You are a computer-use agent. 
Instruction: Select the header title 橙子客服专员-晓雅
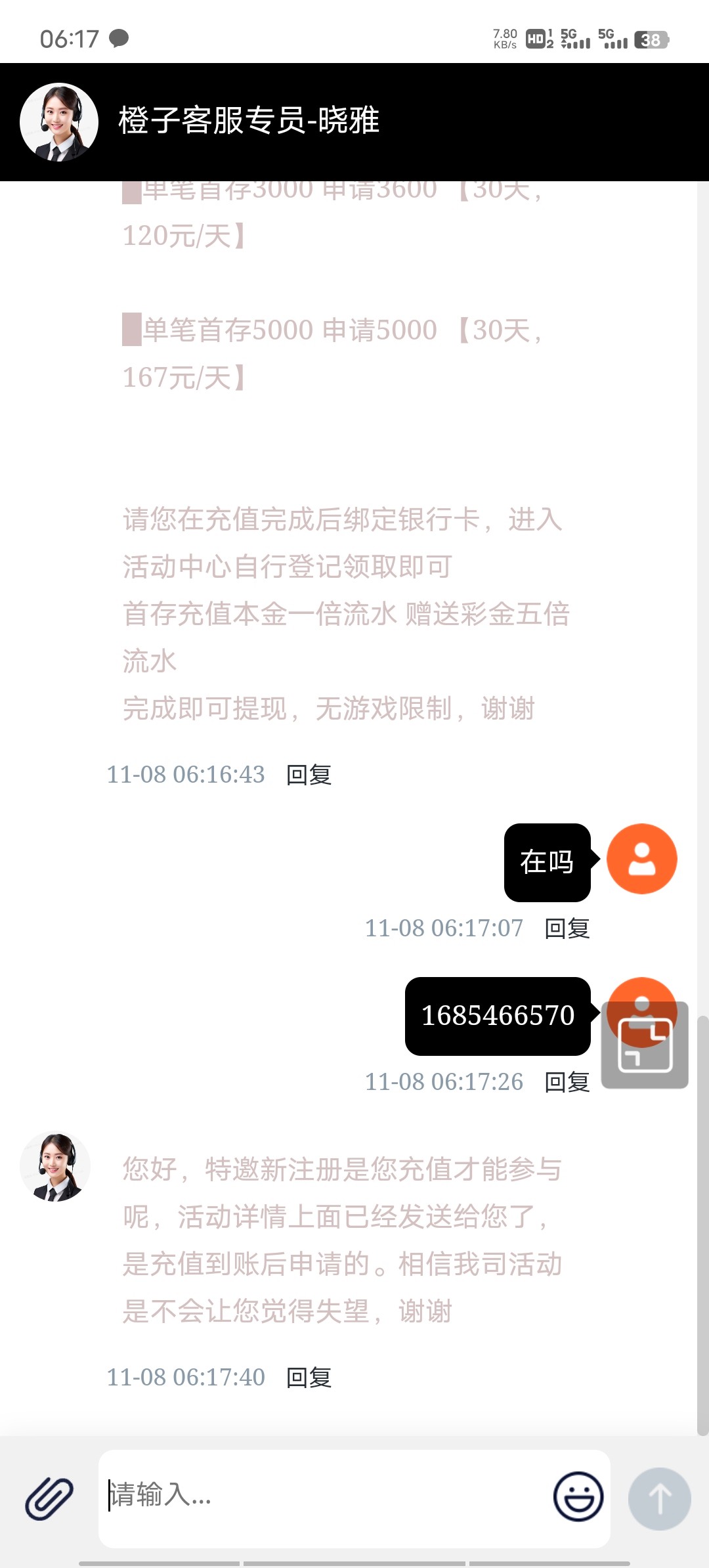(x=249, y=121)
